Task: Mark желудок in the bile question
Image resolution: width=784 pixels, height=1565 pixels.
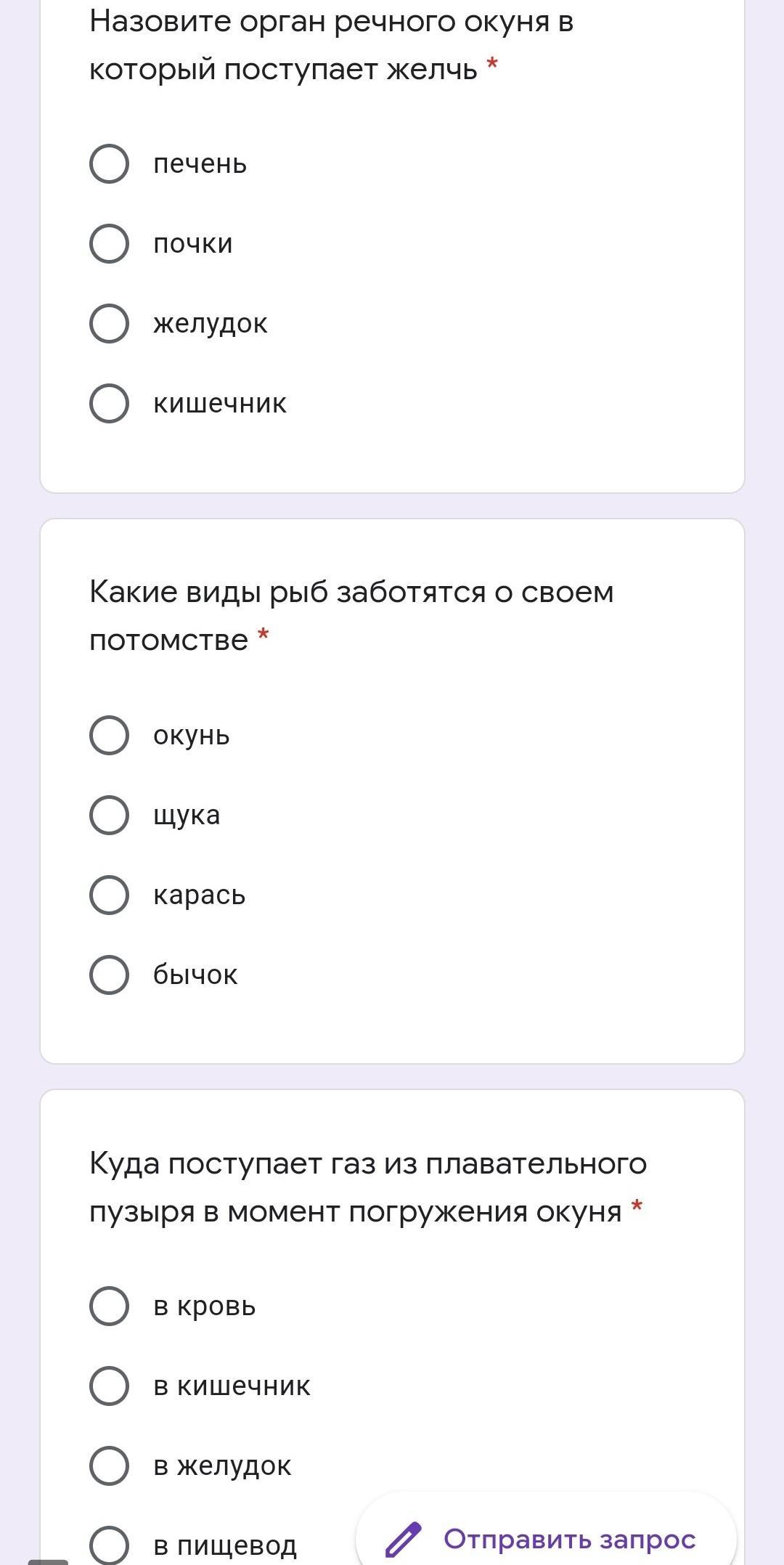Action: 110,323
